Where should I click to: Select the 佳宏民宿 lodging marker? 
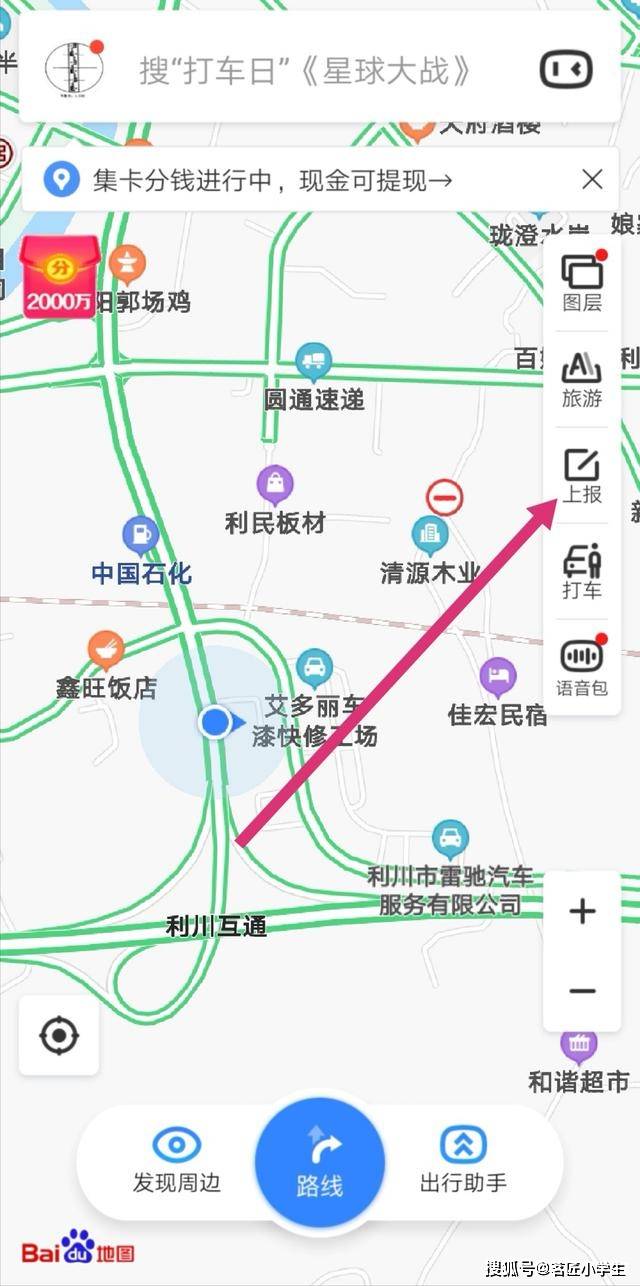coord(497,677)
